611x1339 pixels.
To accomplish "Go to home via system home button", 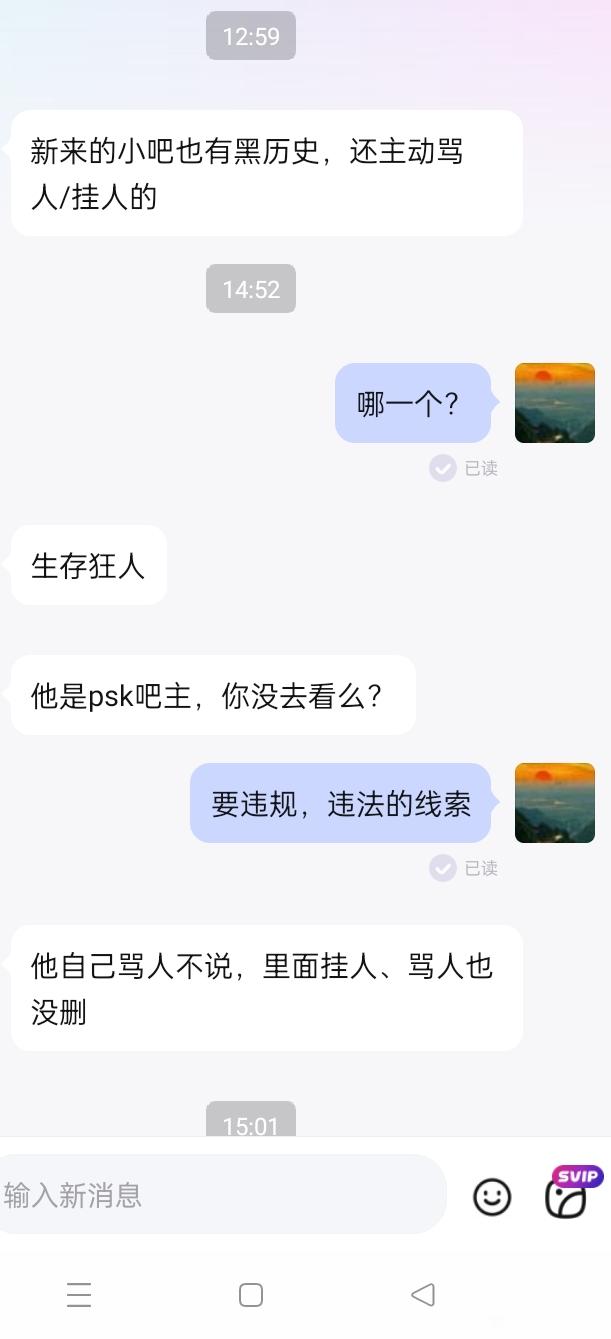I will pos(251,1295).
